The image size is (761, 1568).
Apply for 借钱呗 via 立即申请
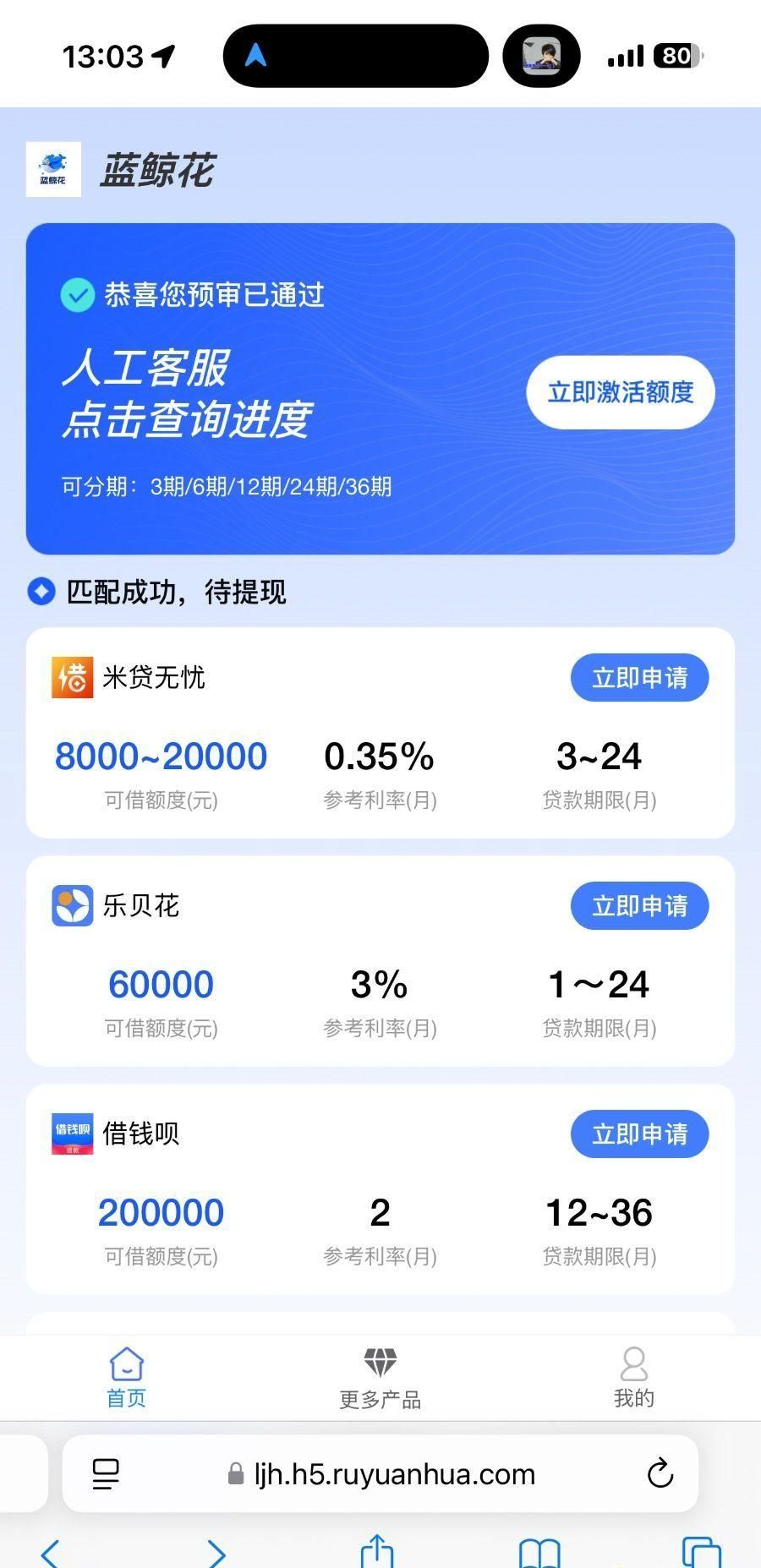(x=639, y=1134)
